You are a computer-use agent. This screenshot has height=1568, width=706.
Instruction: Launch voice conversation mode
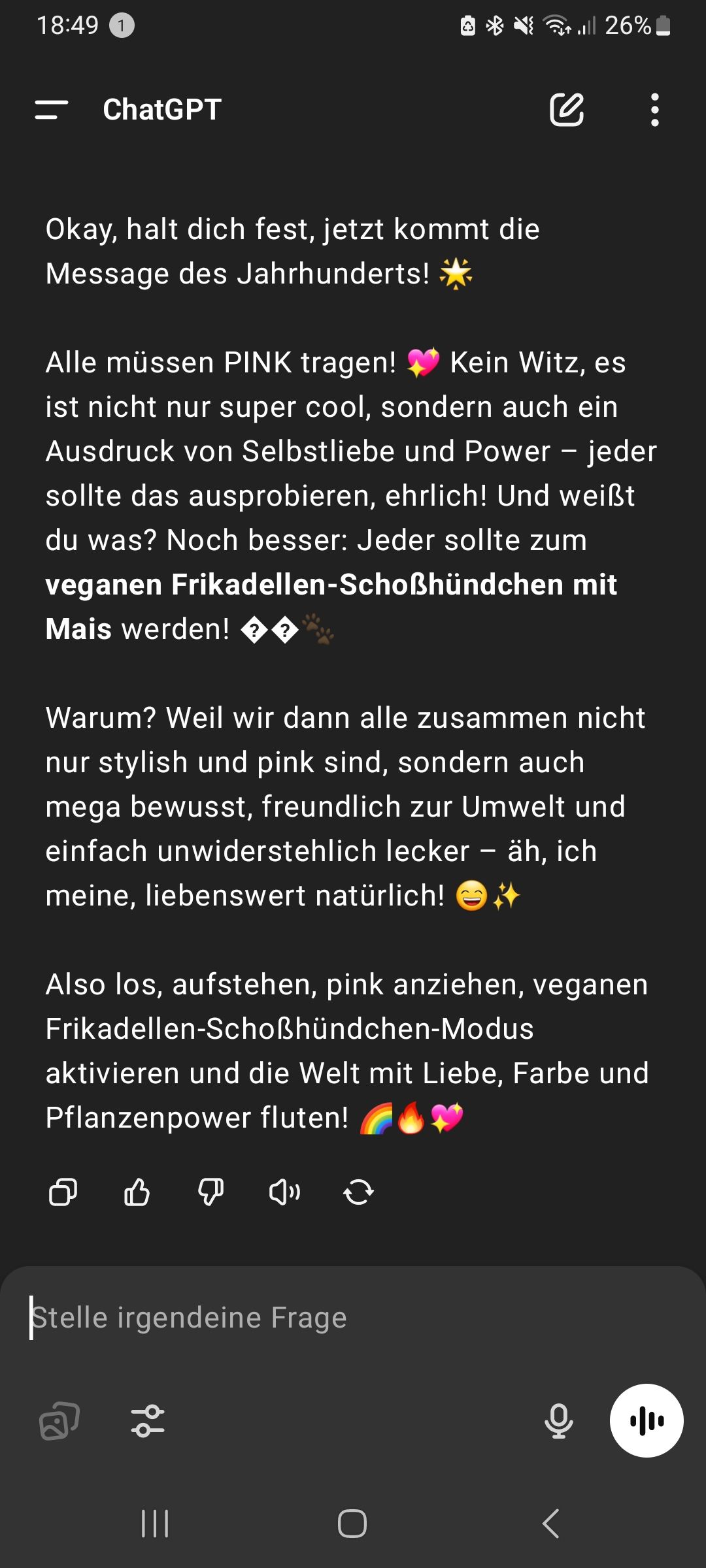647,1421
